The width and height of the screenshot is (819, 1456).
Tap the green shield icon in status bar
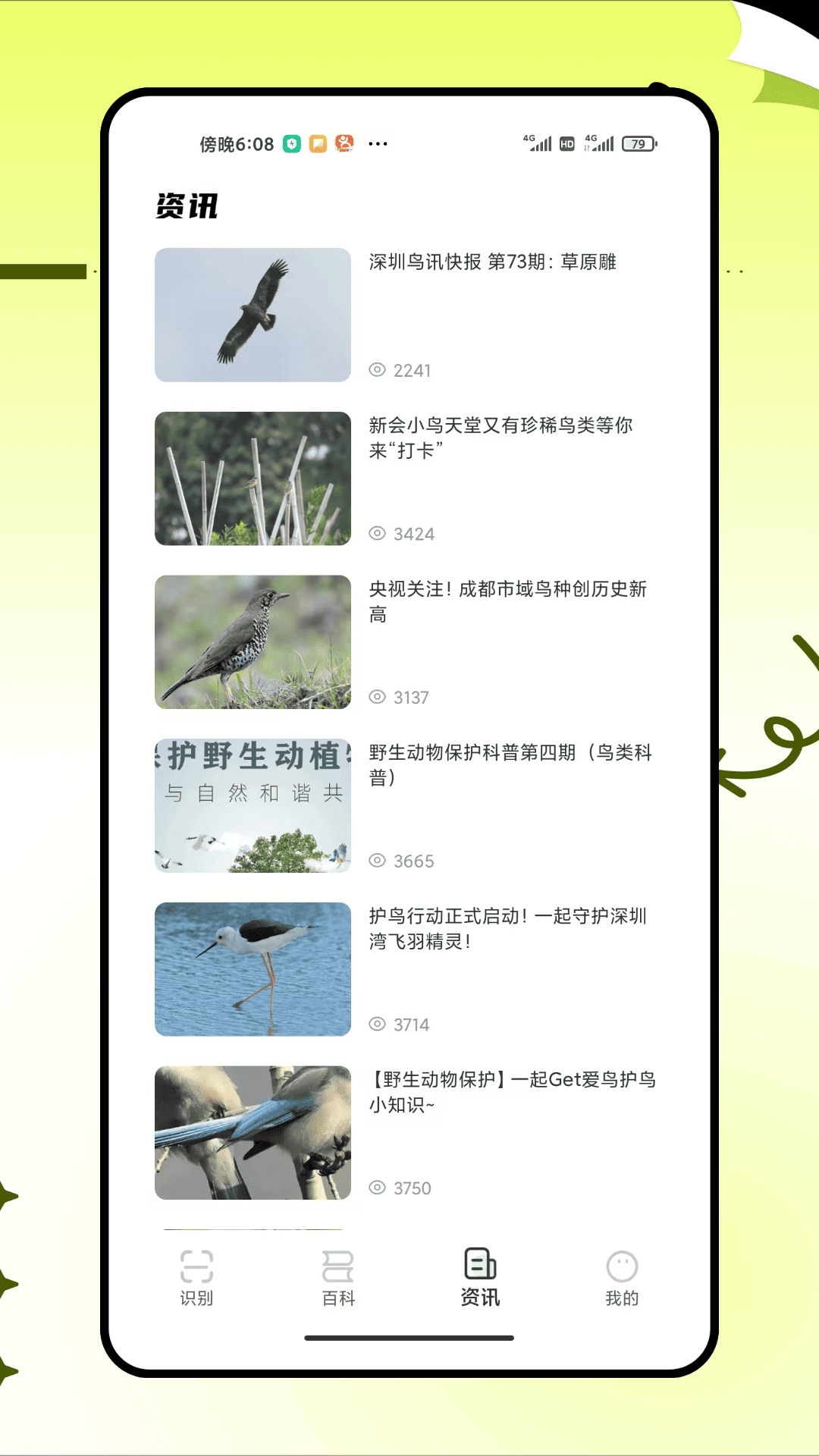[292, 143]
